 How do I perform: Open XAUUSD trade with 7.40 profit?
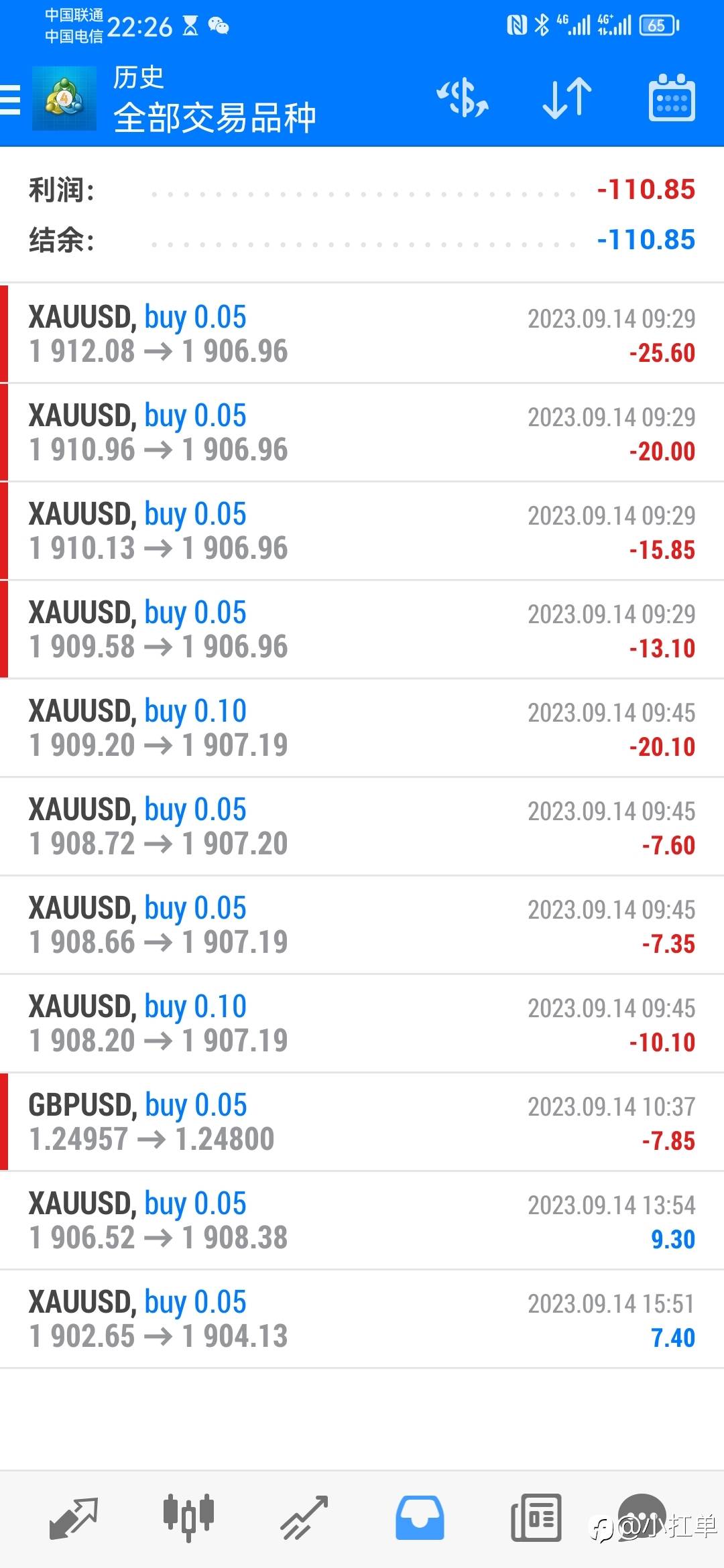coord(362,1319)
